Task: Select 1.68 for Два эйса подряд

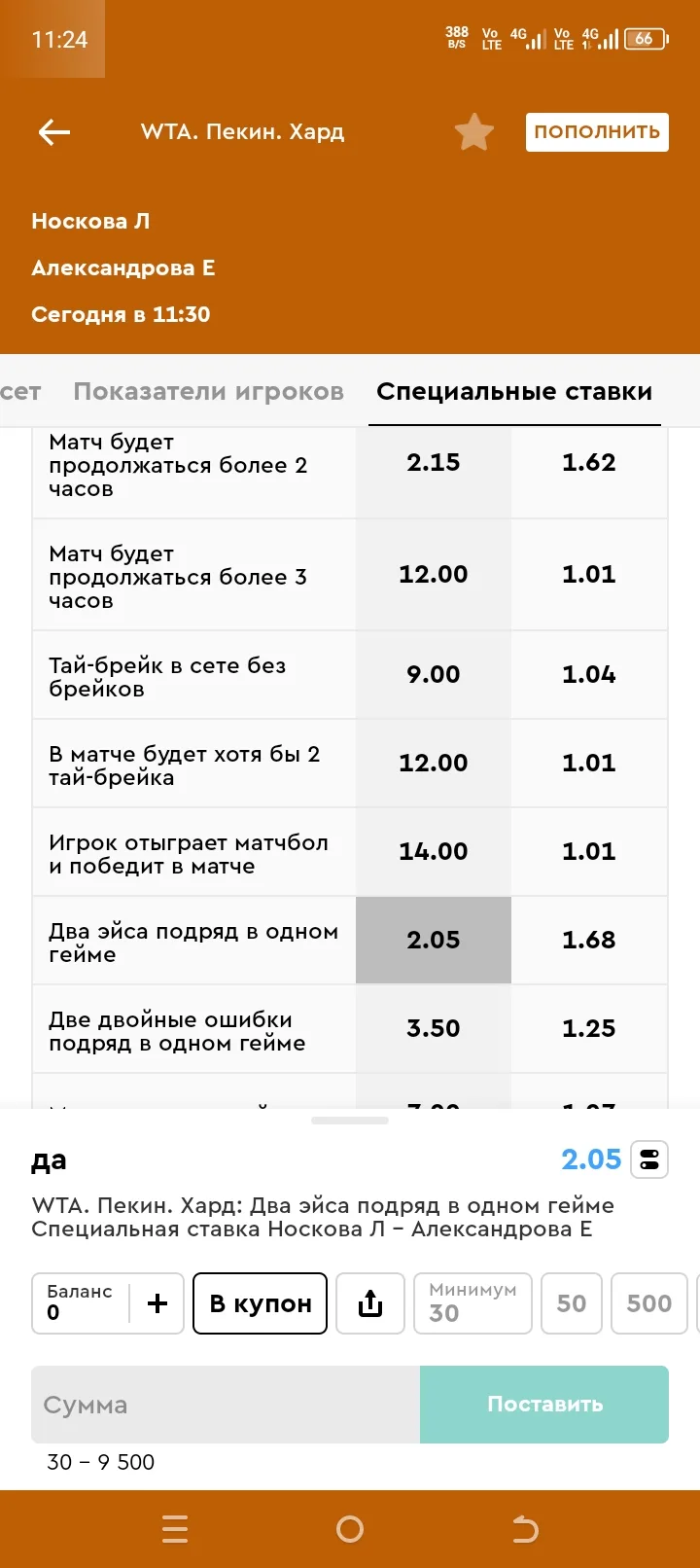Action: 589,941
